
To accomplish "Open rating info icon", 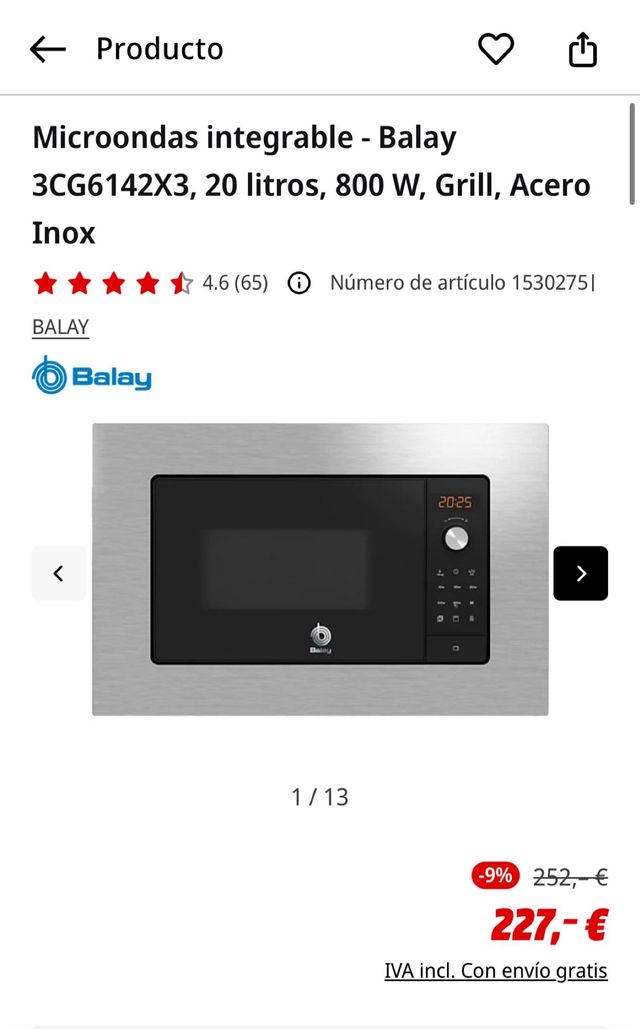I will pyautogui.click(x=298, y=283).
